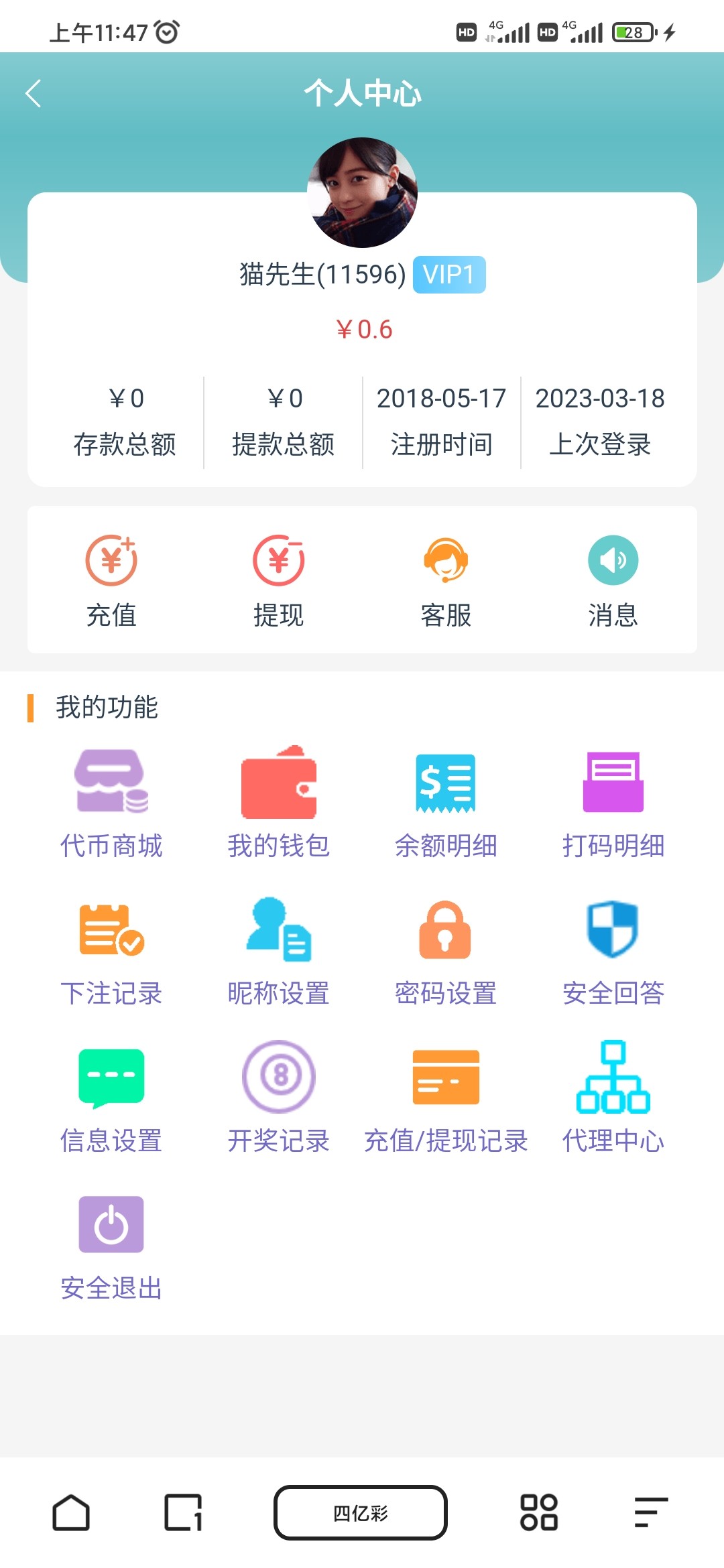
Task: Open 信息设置 info settings
Action: (x=111, y=1098)
